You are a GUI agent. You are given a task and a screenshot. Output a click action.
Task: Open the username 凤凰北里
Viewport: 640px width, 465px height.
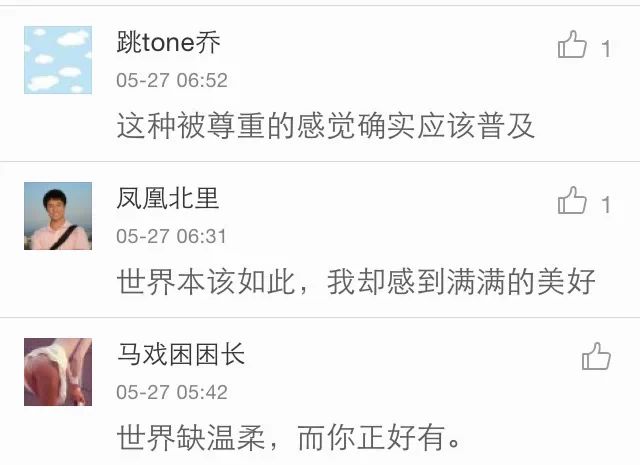coord(168,198)
